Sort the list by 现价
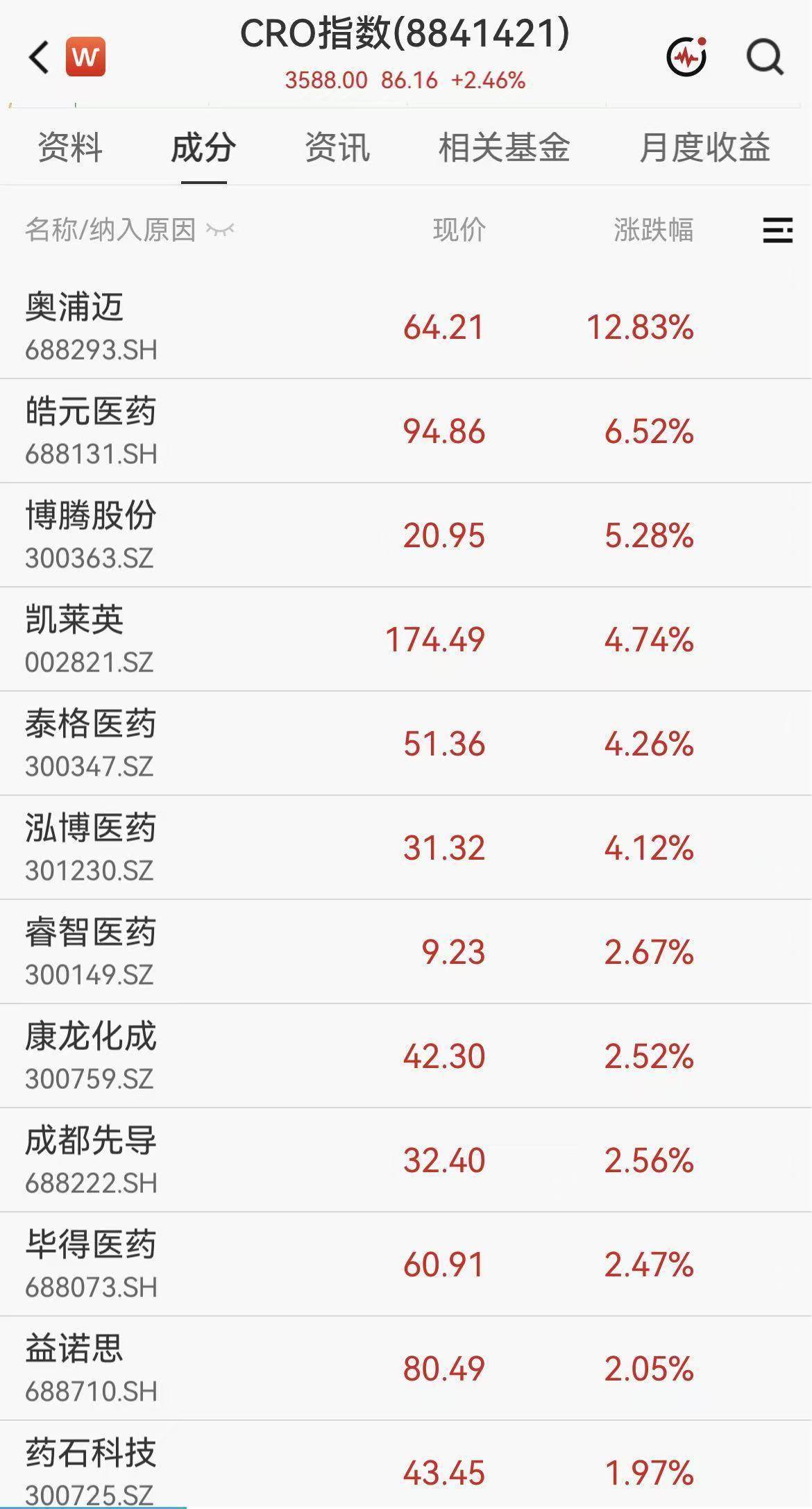Viewport: 812px width, 1509px height. point(459,230)
